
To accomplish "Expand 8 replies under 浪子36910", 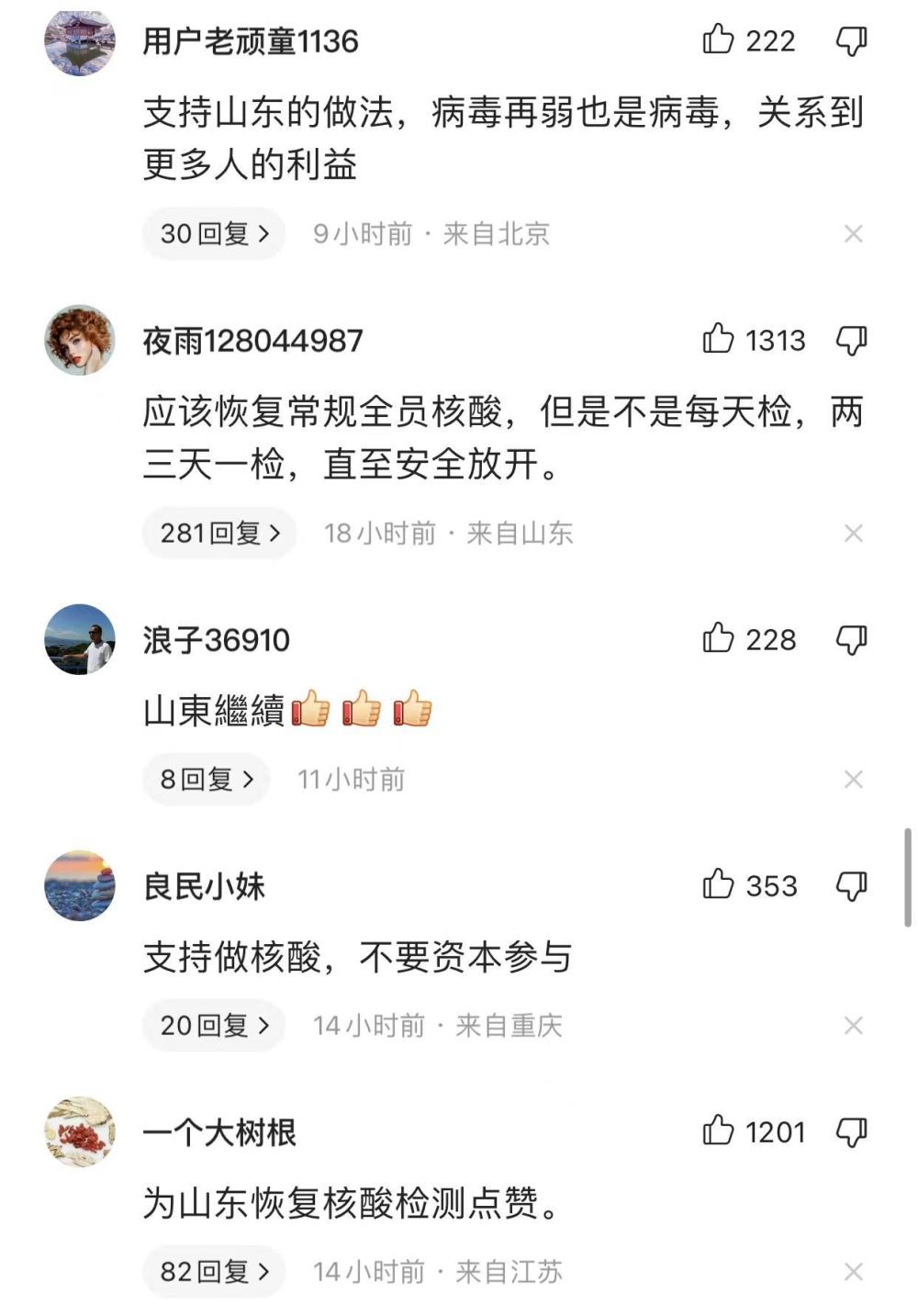I will pos(207,780).
